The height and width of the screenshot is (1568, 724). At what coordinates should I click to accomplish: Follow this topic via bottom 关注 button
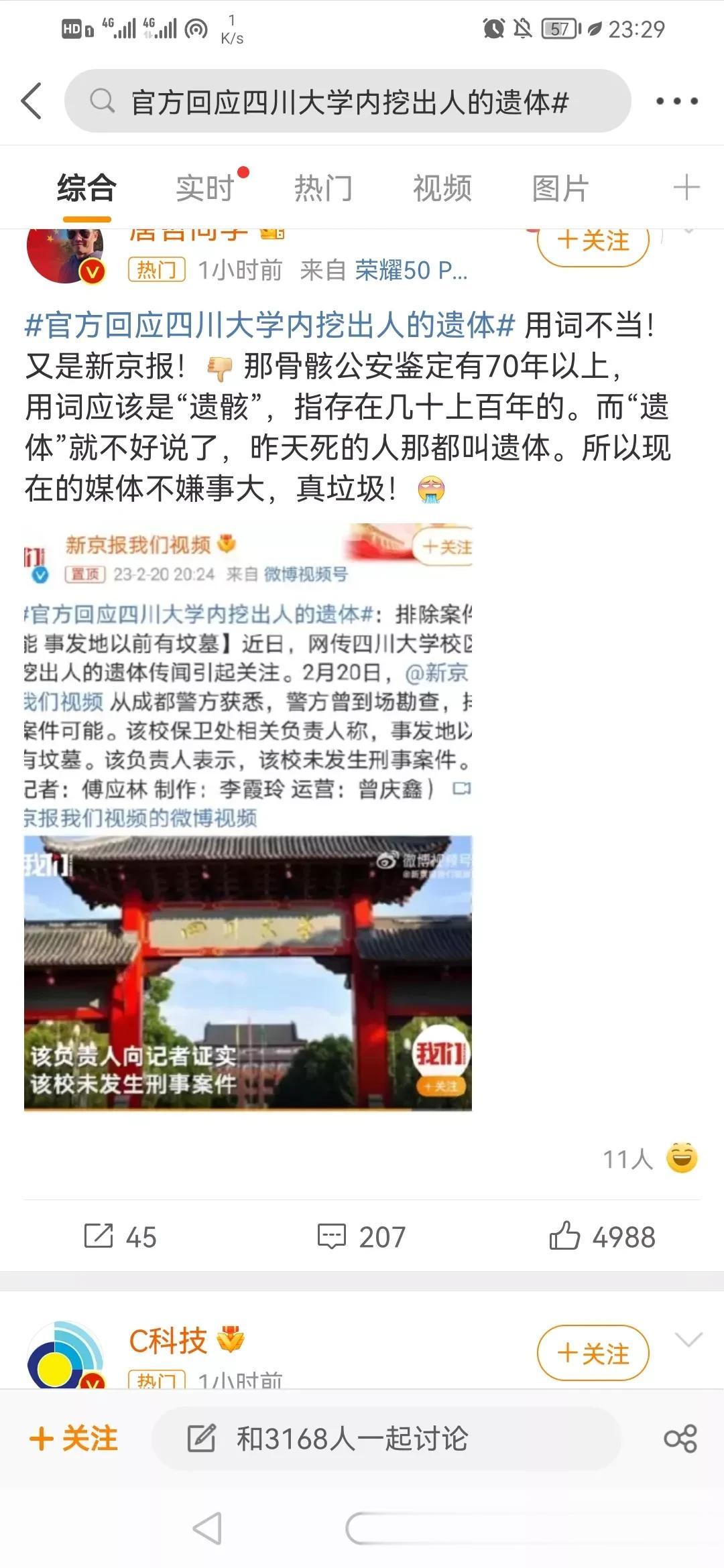[x=74, y=1438]
